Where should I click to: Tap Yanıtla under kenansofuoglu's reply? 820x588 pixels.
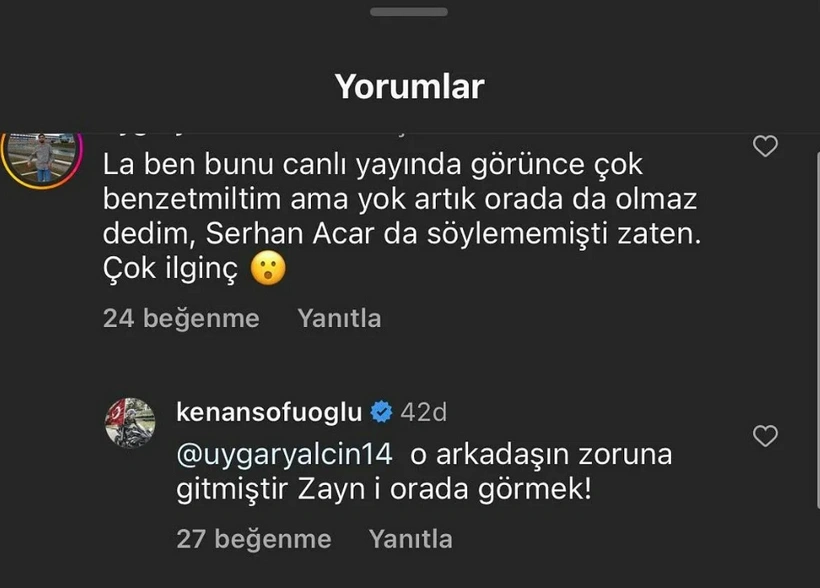(410, 539)
